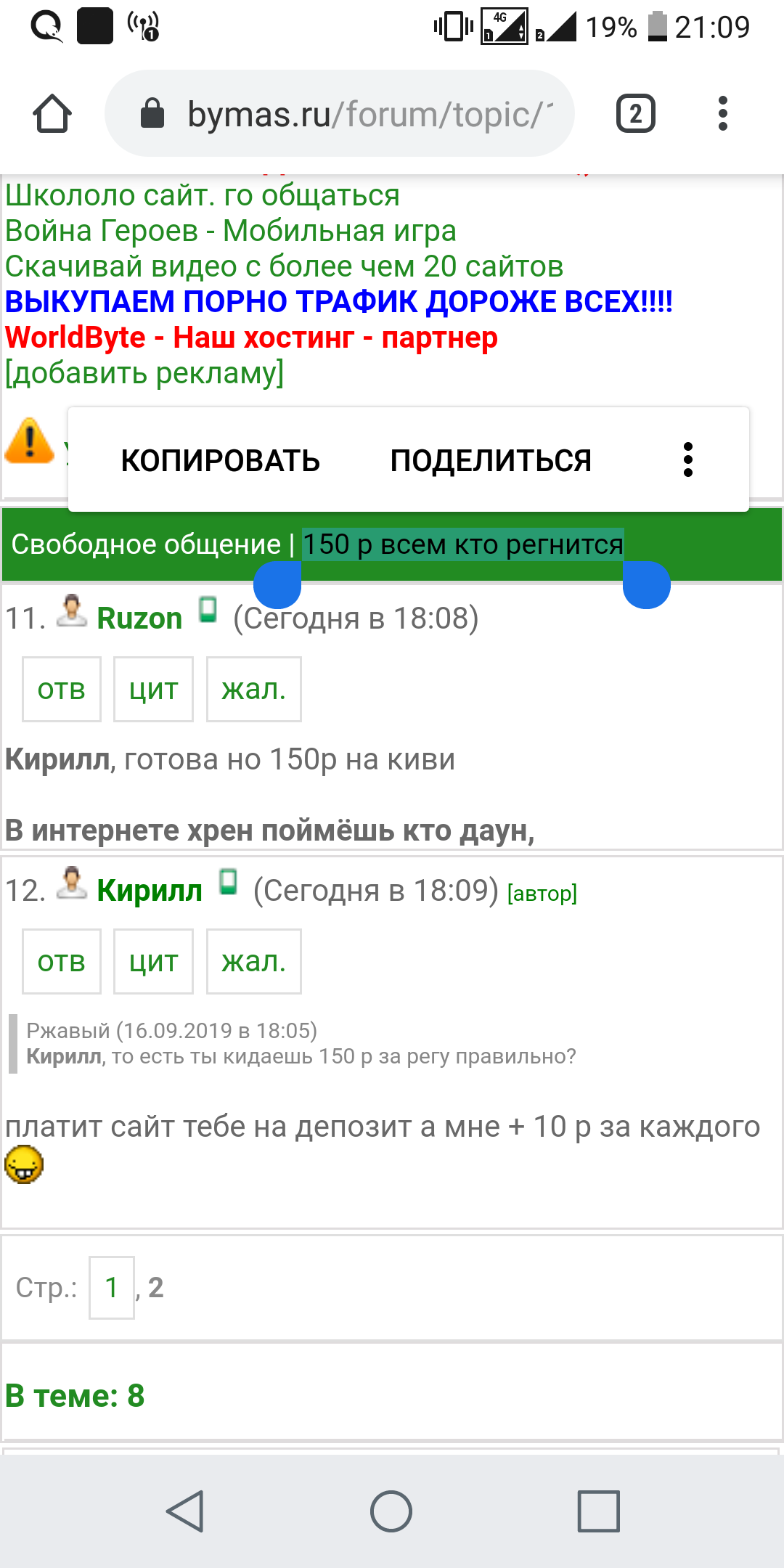Open the tab switcher showing 2 tabs
Image resolution: width=784 pixels, height=1568 pixels.
tap(635, 114)
